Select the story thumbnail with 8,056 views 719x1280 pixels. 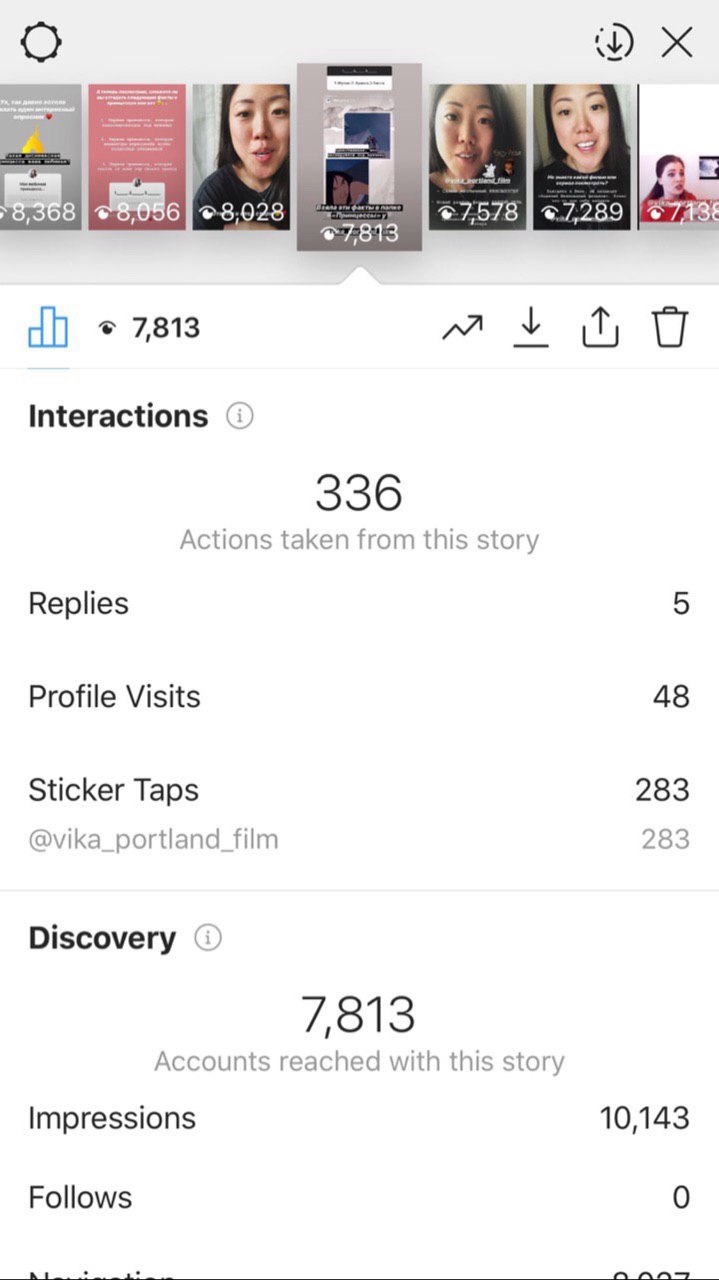coord(137,157)
